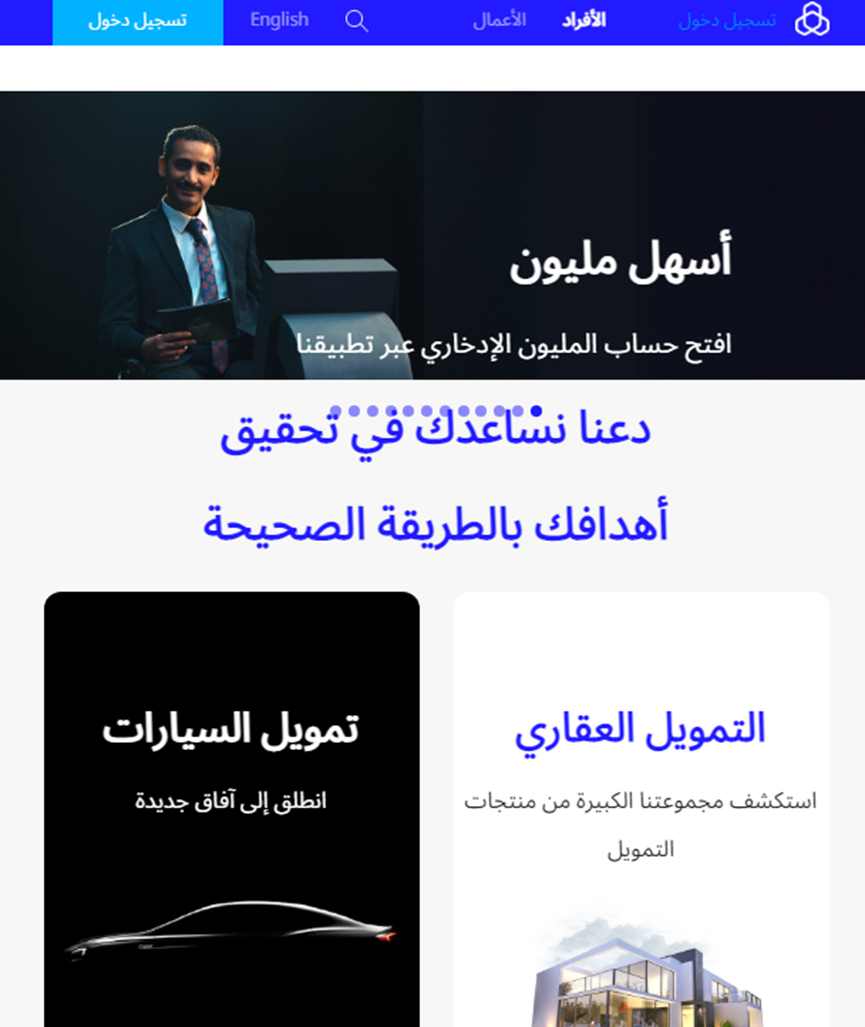Tap the light-blue تسجيل دخول button

coord(137,21)
